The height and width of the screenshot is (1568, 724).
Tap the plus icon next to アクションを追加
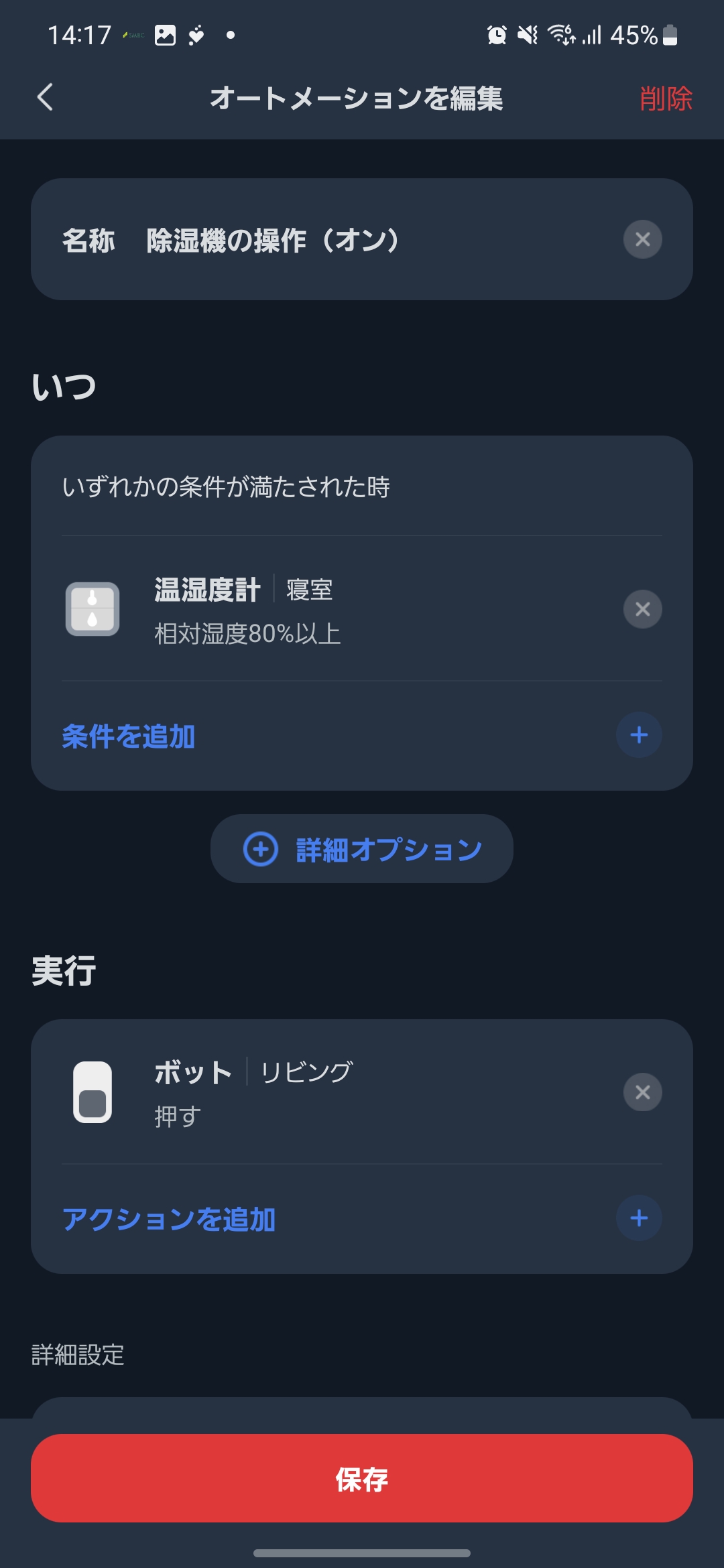click(x=638, y=1218)
